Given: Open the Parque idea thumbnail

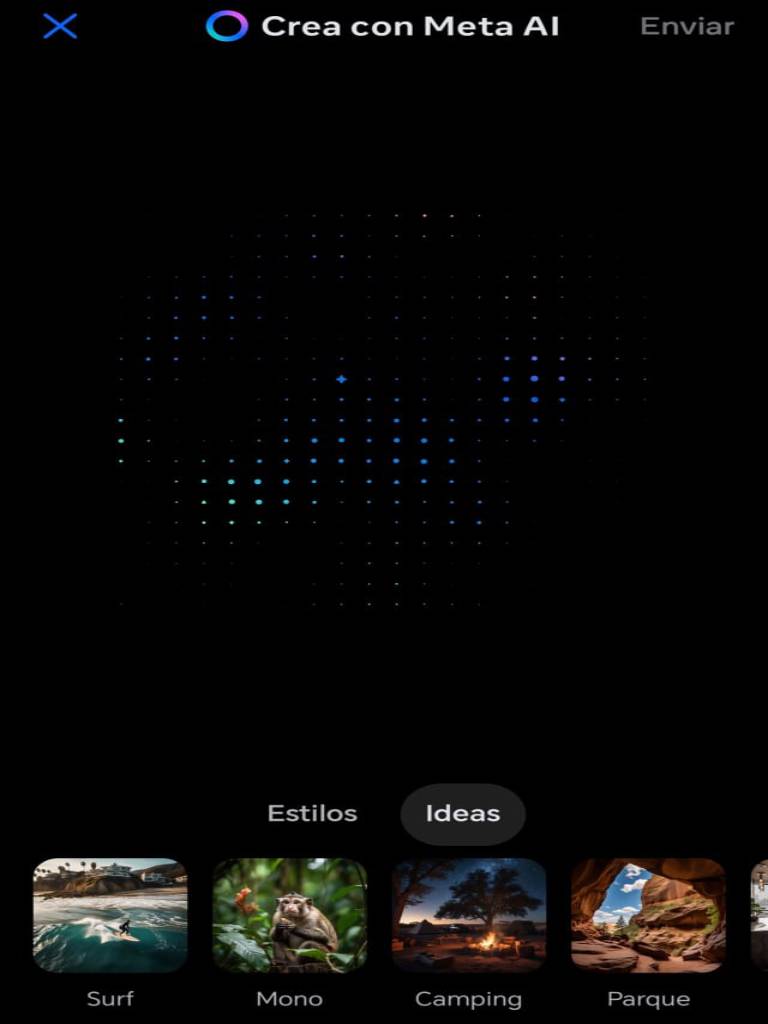Looking at the screenshot, I should pyautogui.click(x=648, y=915).
